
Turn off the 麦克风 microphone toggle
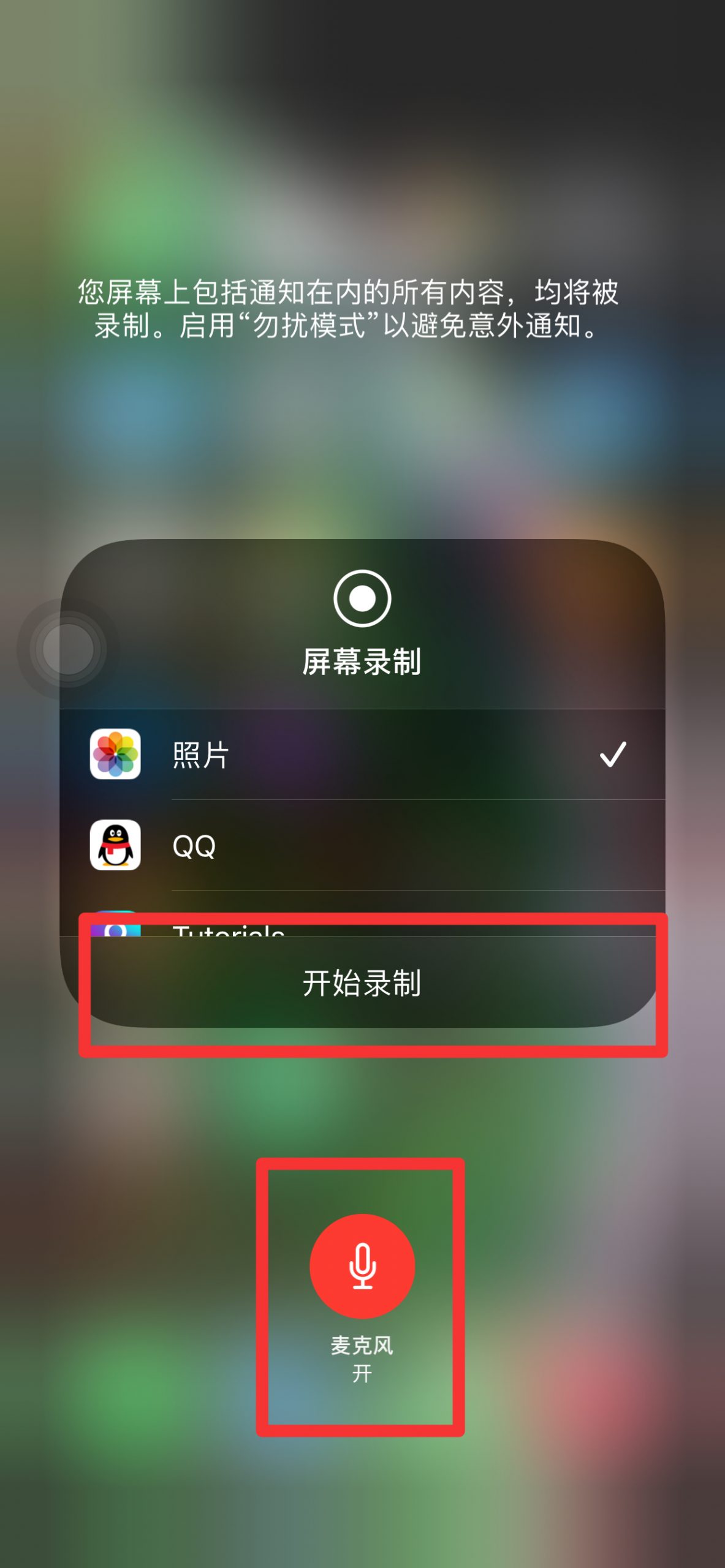click(362, 1266)
